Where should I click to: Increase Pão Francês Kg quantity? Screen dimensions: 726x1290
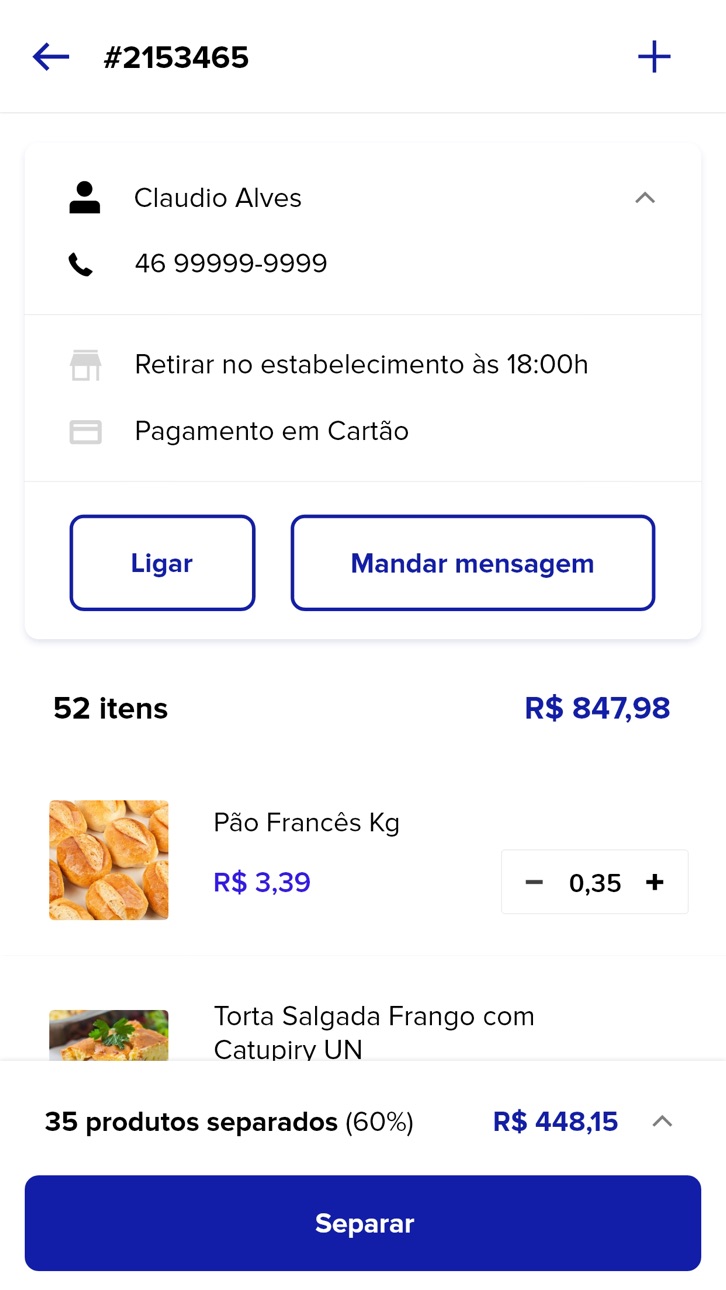655,882
